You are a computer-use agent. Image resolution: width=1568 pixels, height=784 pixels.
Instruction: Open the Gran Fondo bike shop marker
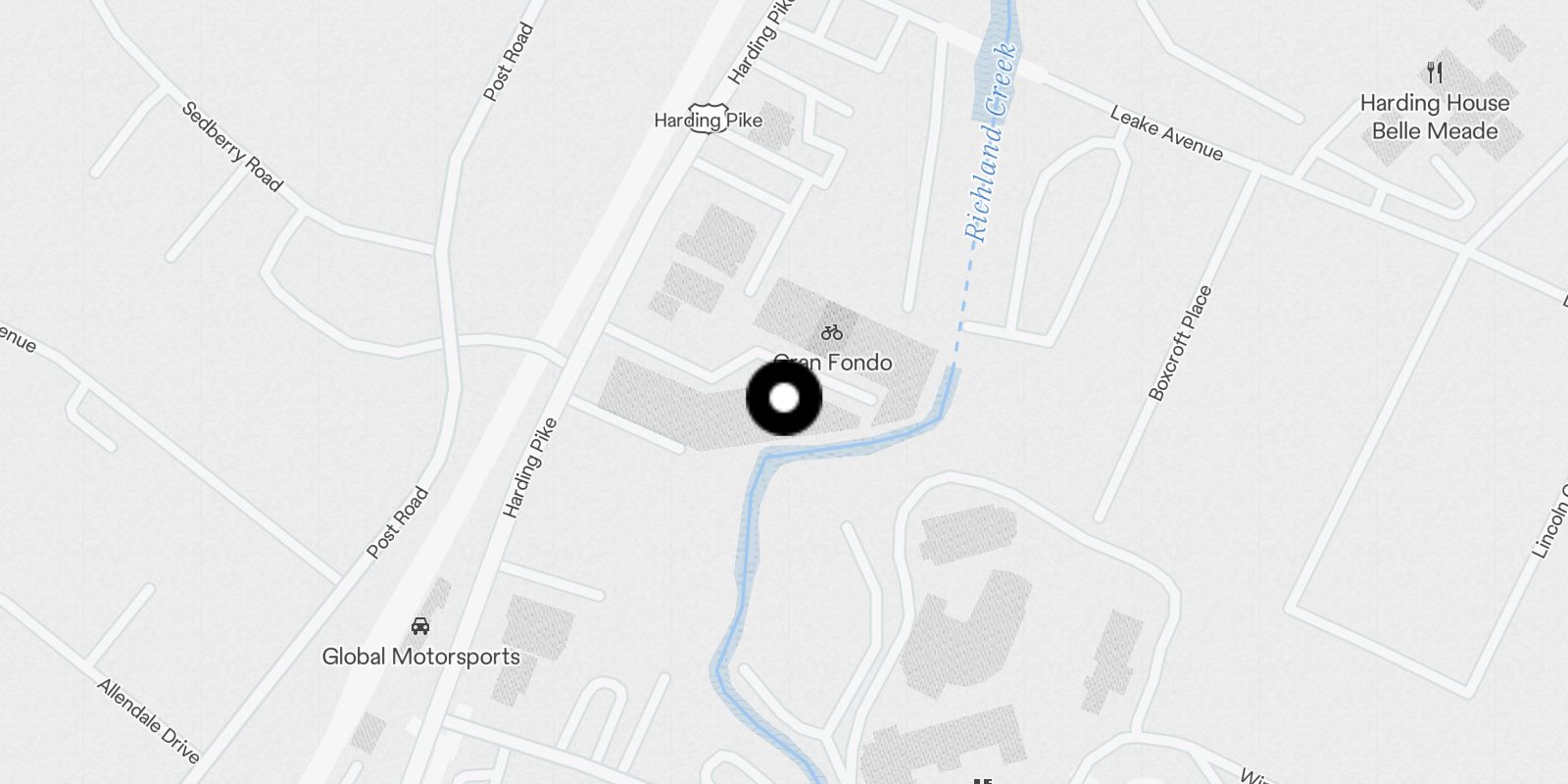click(832, 333)
